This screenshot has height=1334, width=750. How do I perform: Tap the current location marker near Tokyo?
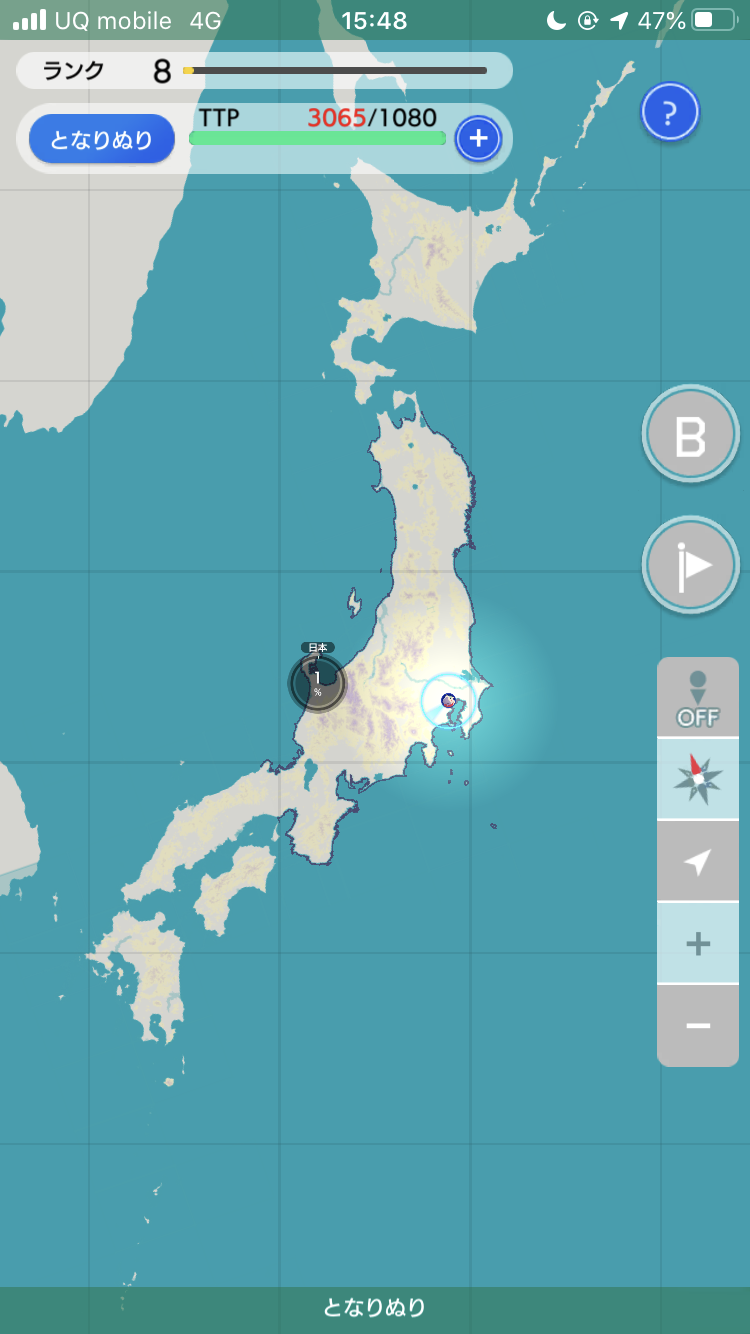click(x=449, y=700)
